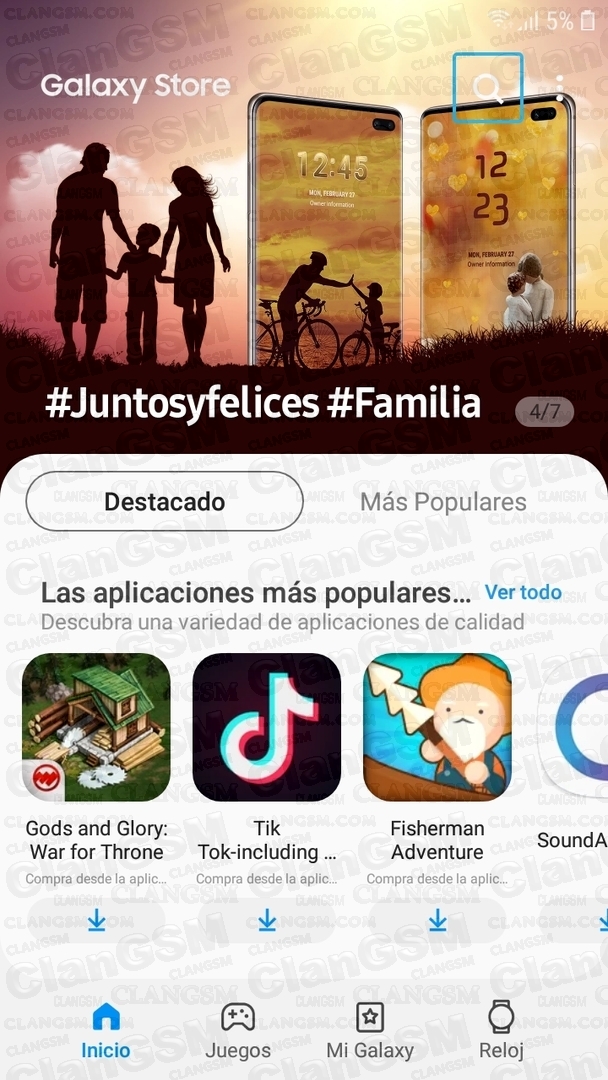Download Gods and Glory: War for Throne
Viewport: 608px width, 1080px height.
(x=96, y=920)
